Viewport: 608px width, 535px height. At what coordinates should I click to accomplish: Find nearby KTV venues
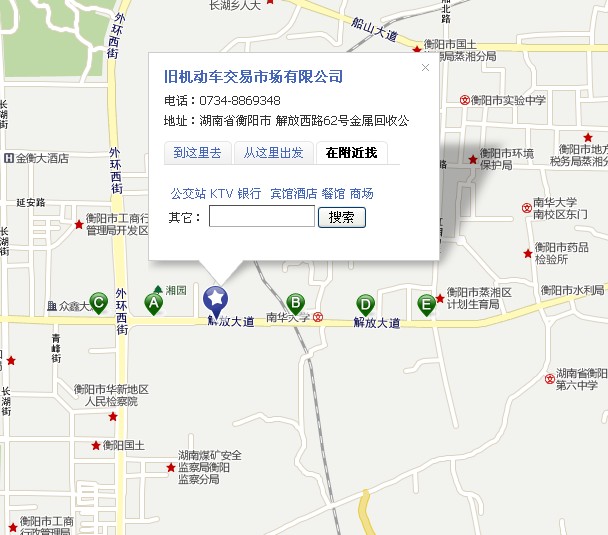point(221,193)
